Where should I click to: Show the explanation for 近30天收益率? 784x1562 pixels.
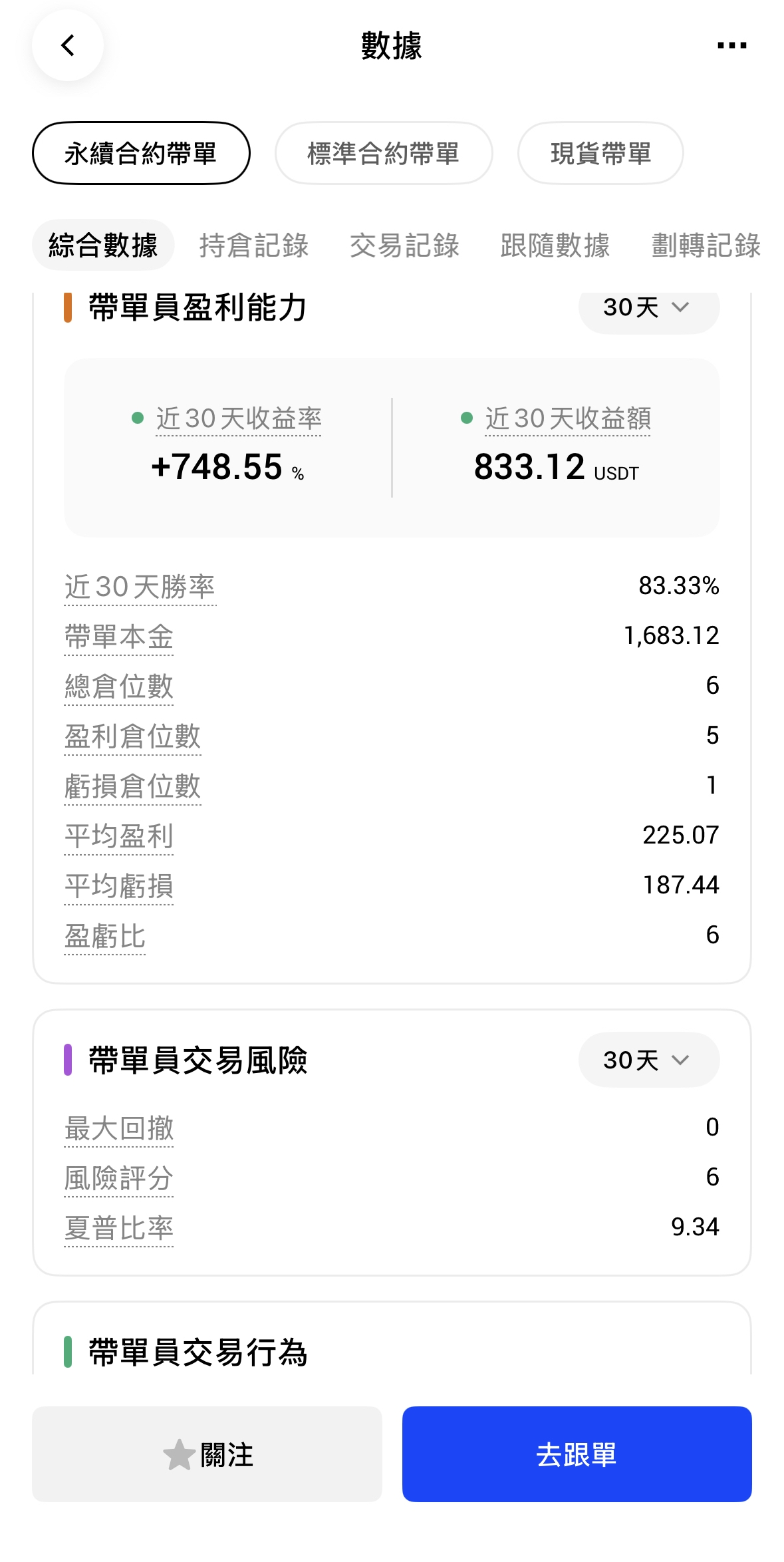coord(239,419)
